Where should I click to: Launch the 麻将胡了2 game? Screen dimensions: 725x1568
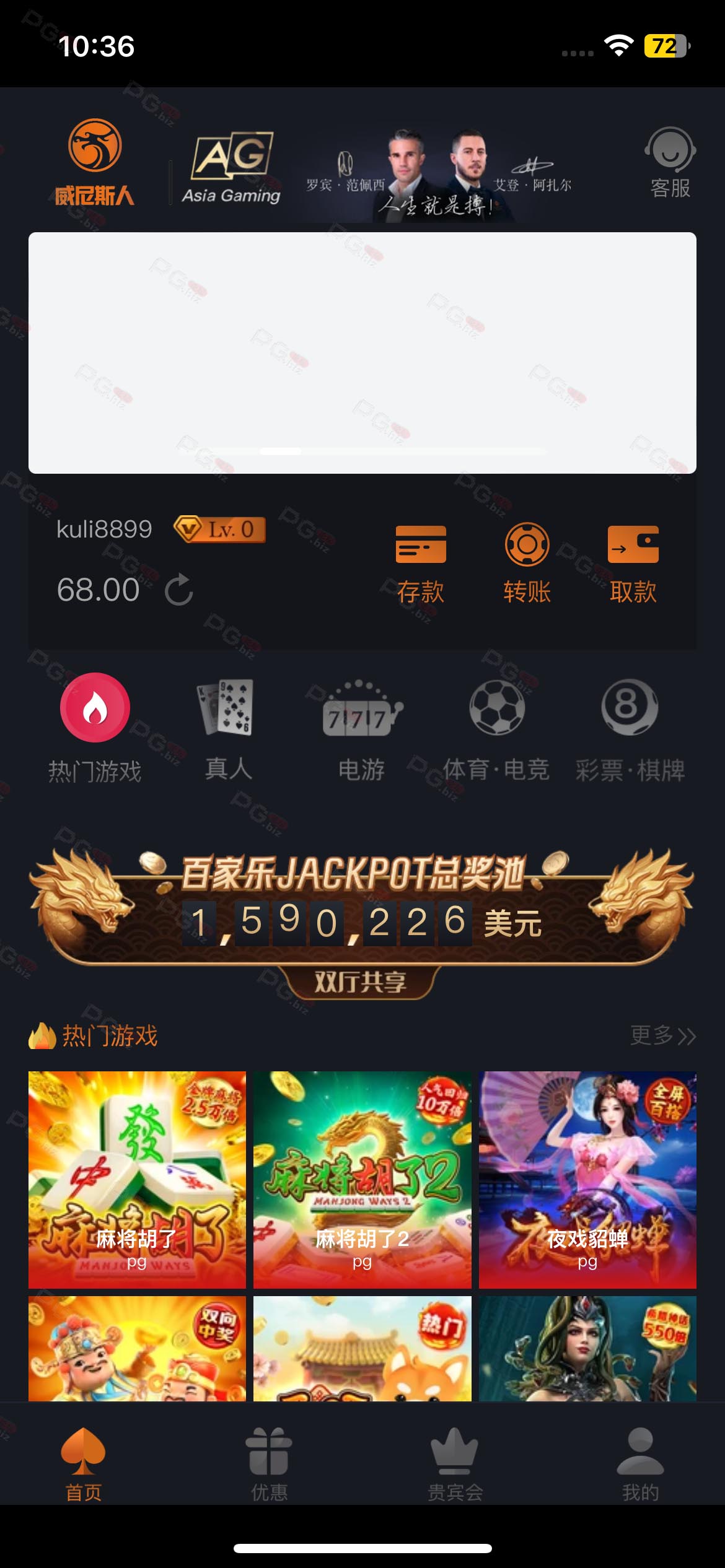click(362, 1180)
